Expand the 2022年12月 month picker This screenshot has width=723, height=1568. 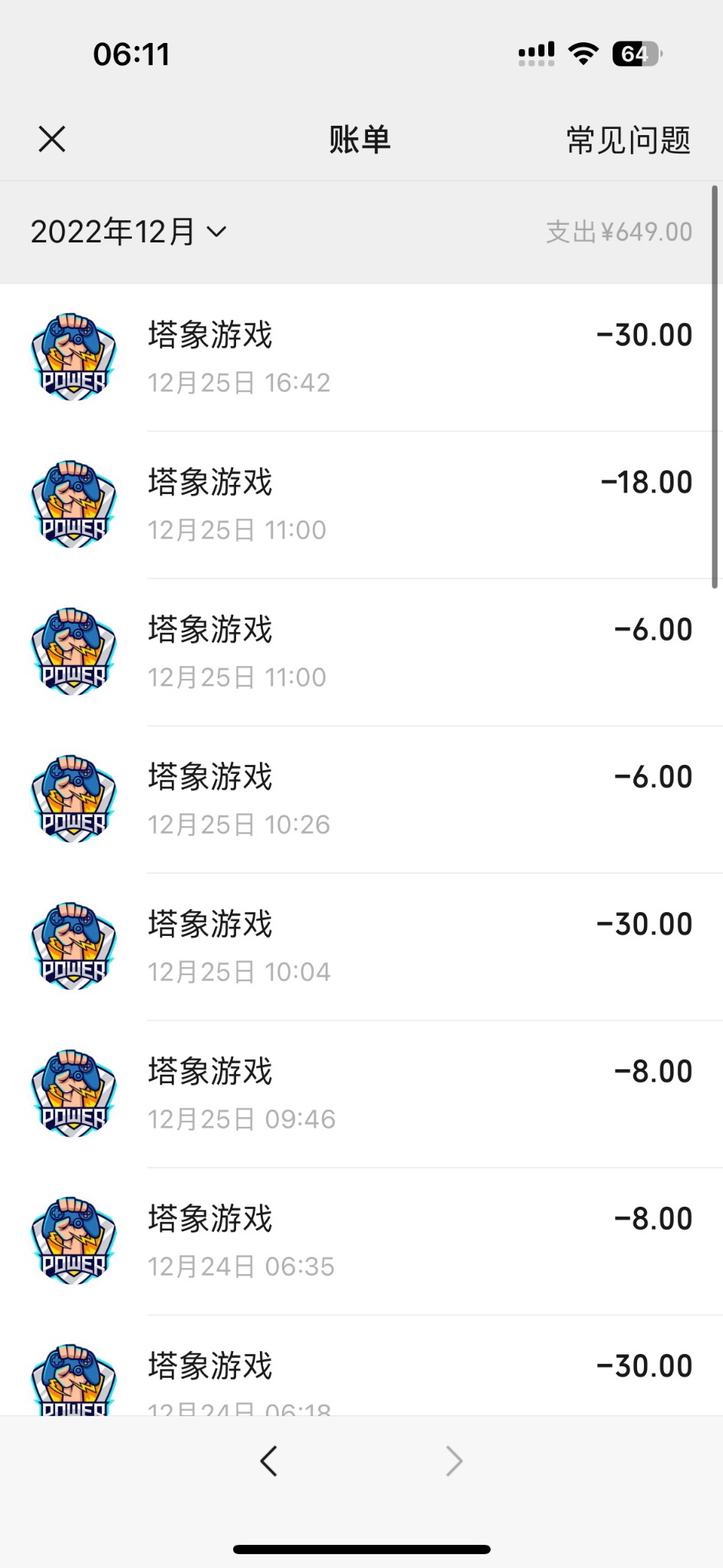pyautogui.click(x=128, y=232)
